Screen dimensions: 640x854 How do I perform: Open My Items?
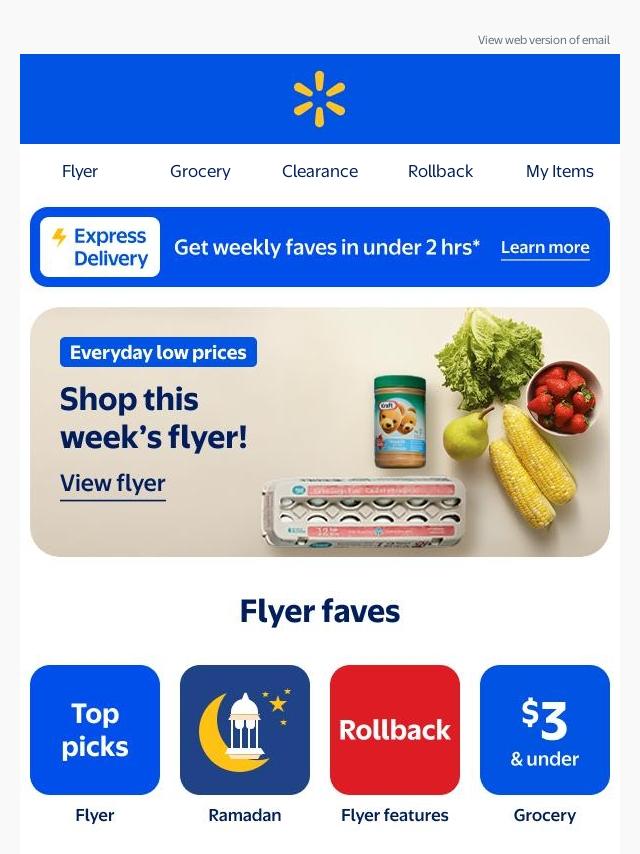(x=559, y=171)
